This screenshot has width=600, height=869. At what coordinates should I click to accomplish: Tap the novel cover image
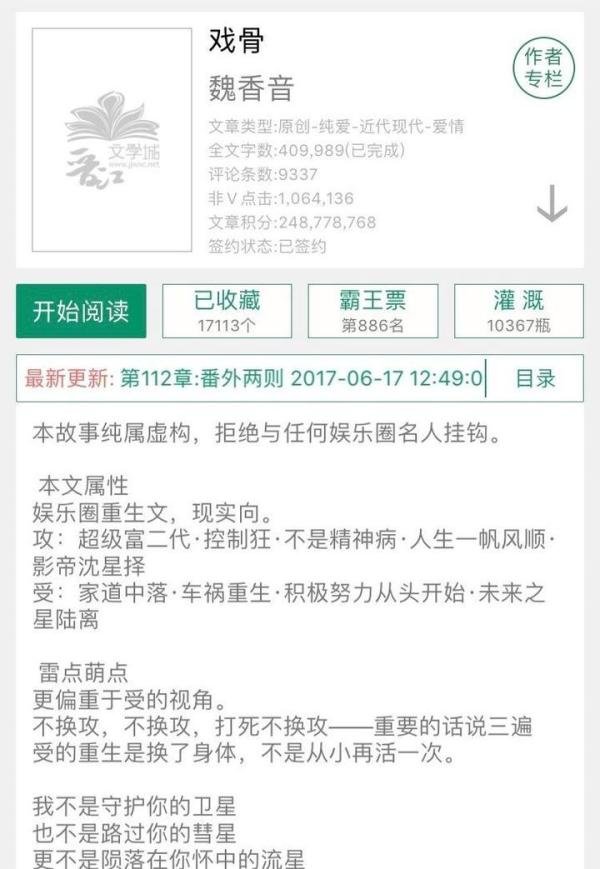(x=111, y=140)
